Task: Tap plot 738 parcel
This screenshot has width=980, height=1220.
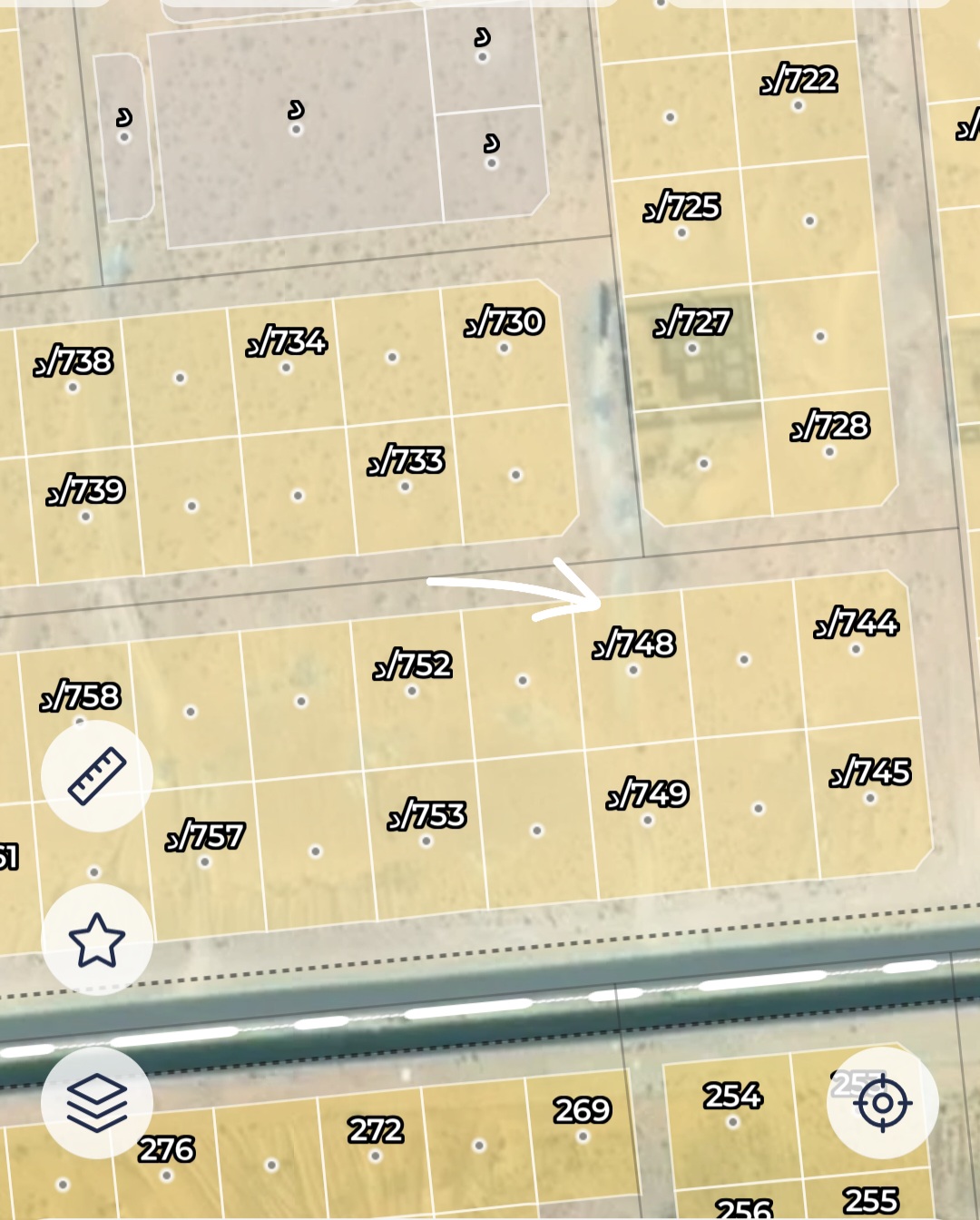Action: 73,387
